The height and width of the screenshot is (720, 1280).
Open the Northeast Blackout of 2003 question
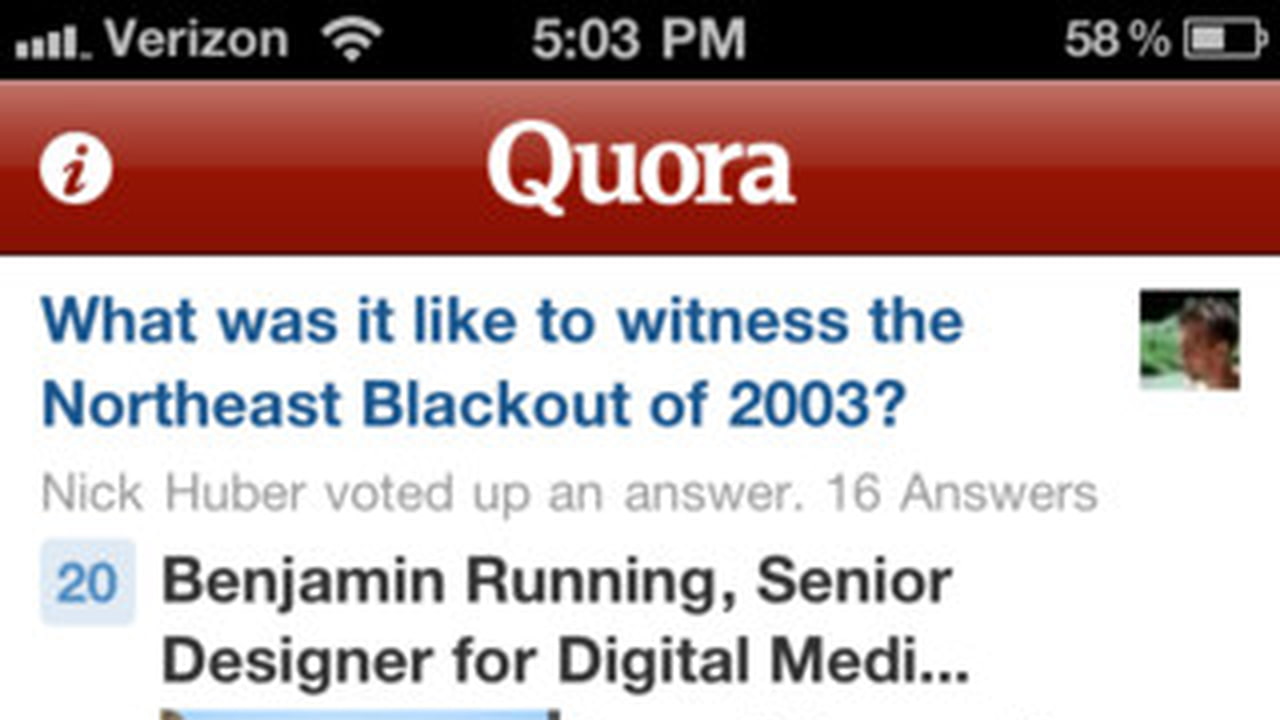pyautogui.click(x=500, y=362)
